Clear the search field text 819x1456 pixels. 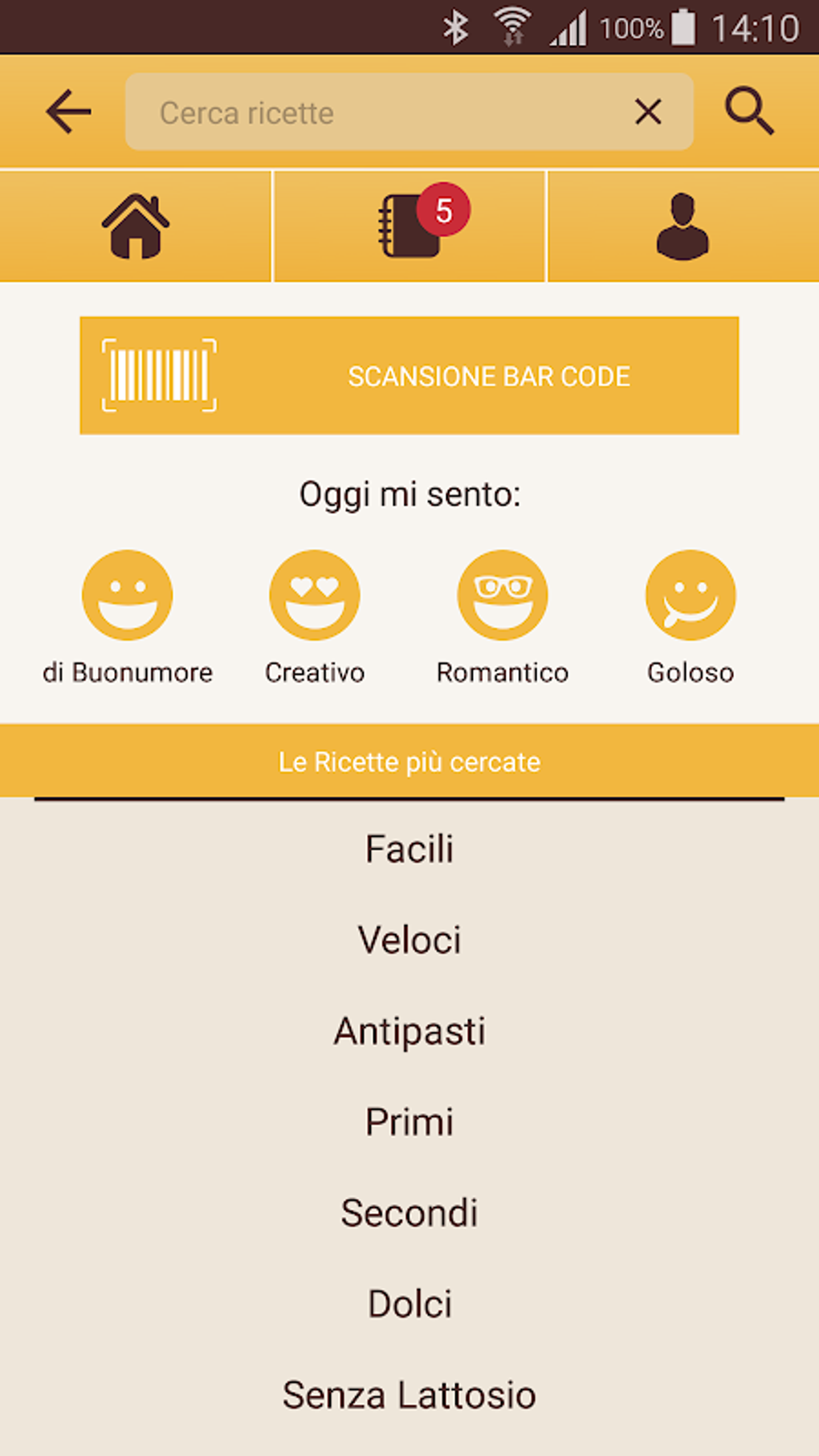pyautogui.click(x=648, y=112)
